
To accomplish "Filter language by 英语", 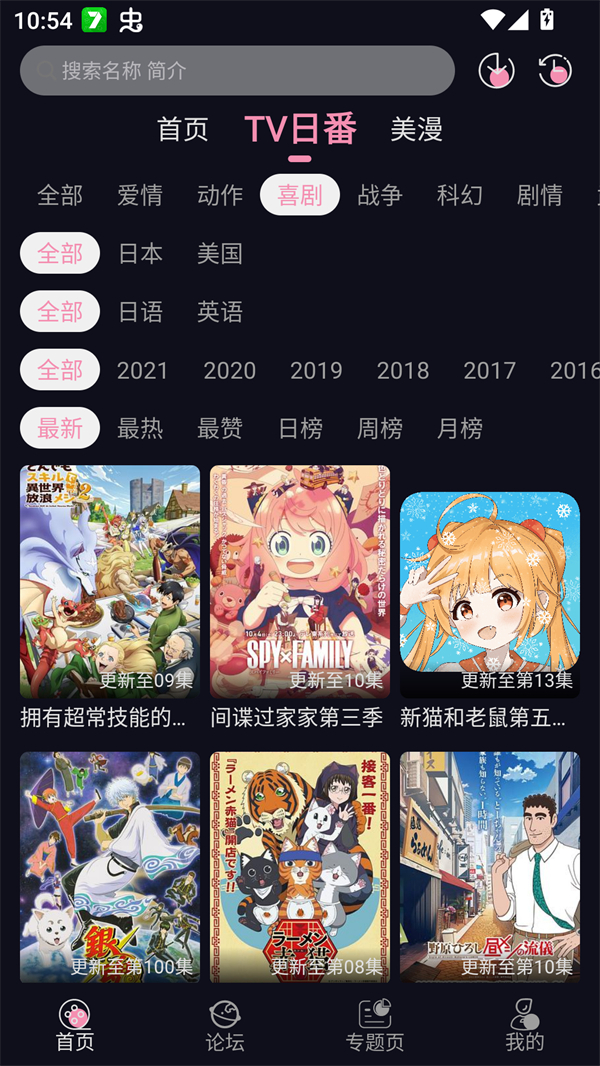I will click(220, 311).
